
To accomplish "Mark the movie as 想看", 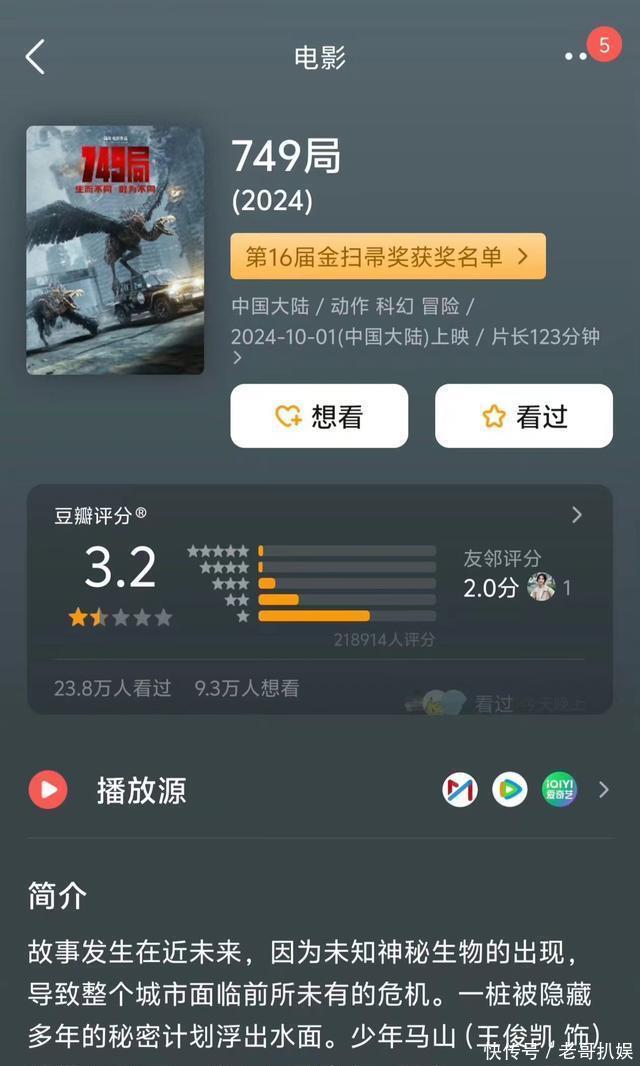I will (319, 416).
